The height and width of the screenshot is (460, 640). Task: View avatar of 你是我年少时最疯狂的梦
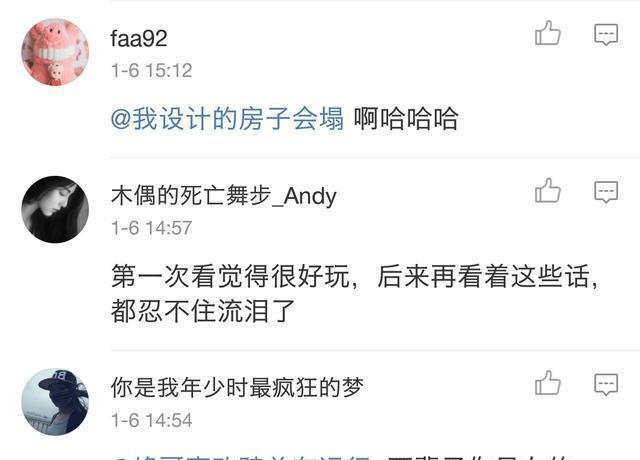[x=55, y=401]
